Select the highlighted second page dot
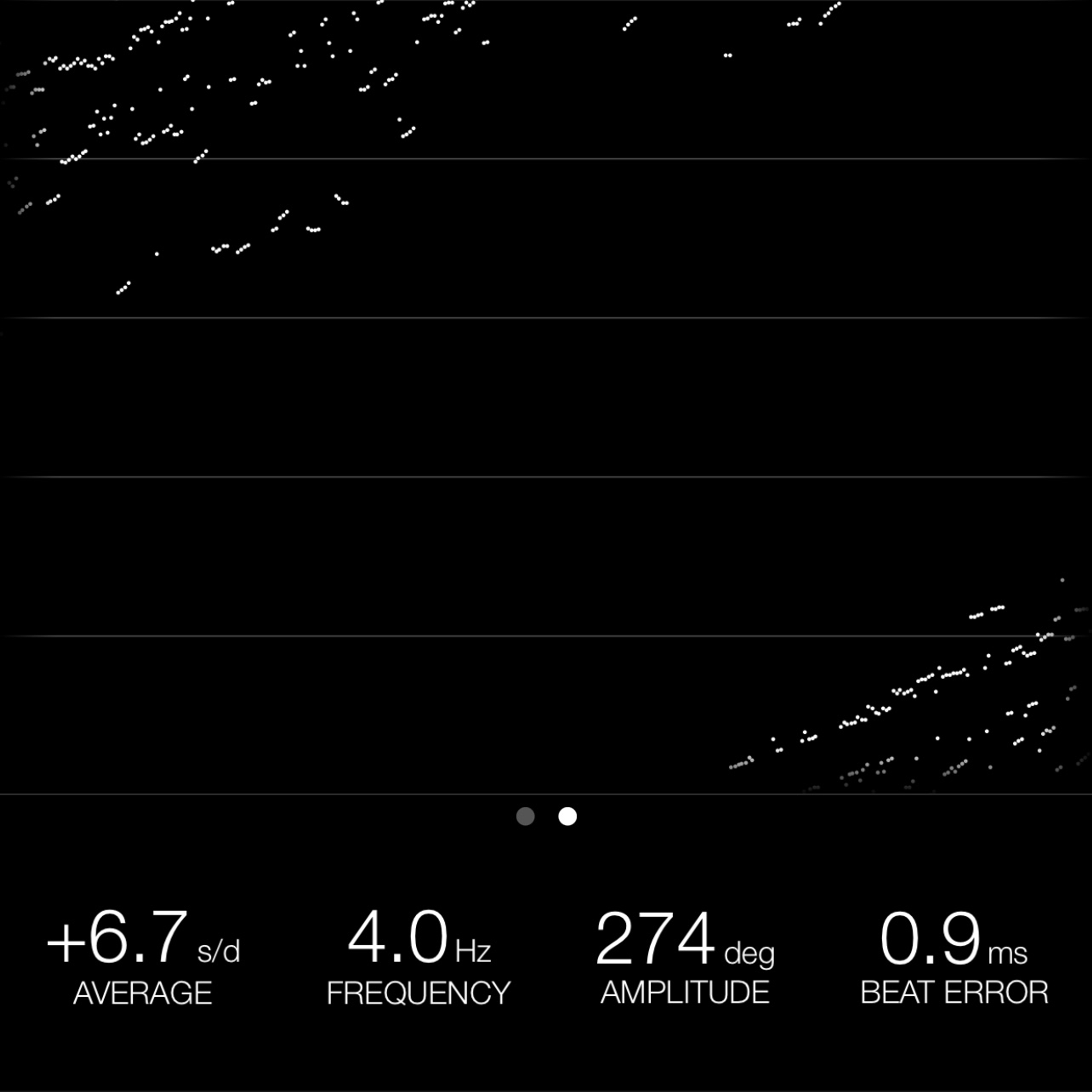The height and width of the screenshot is (1092, 1092). tap(568, 816)
